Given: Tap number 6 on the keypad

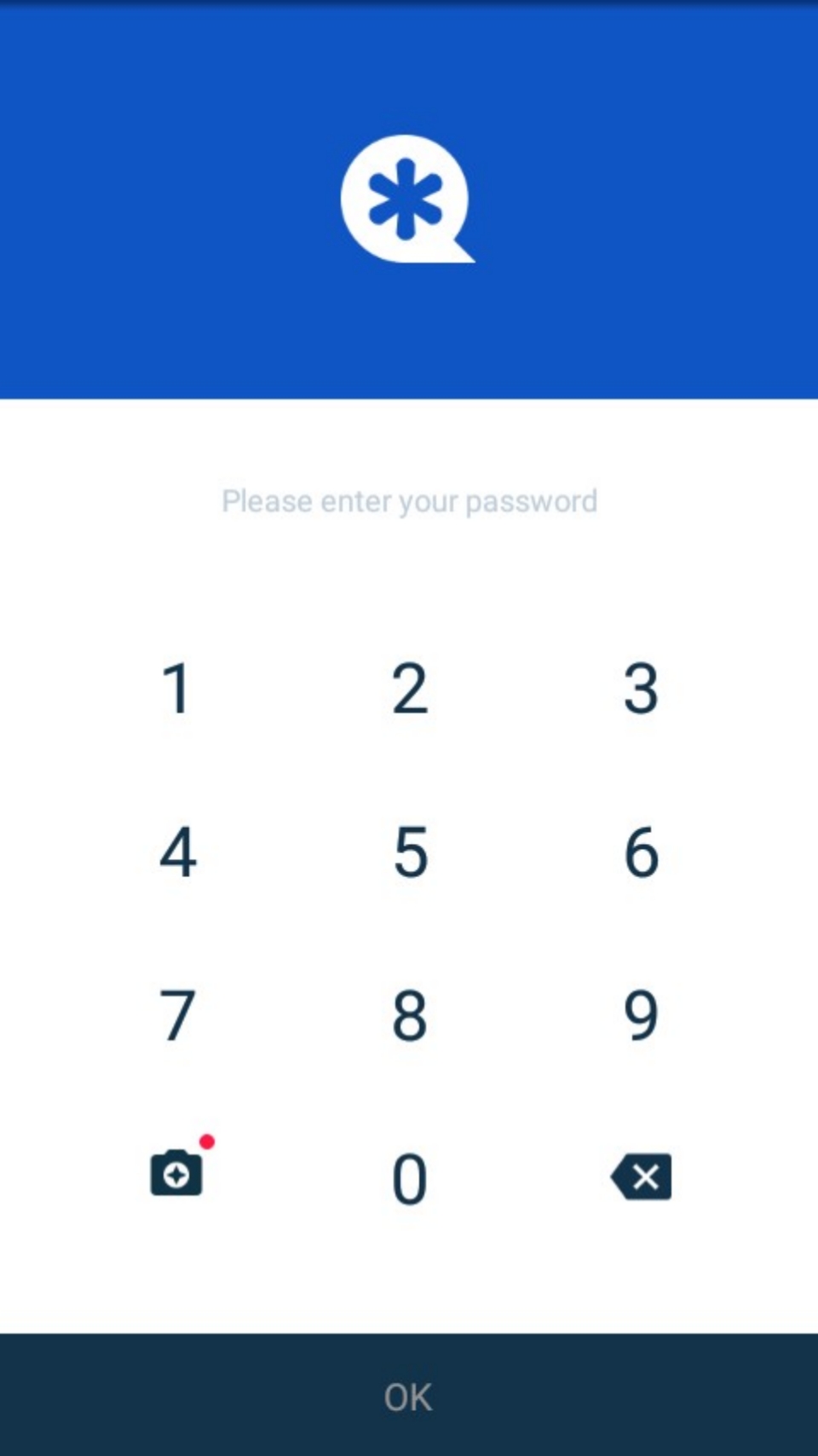Looking at the screenshot, I should tap(641, 852).
